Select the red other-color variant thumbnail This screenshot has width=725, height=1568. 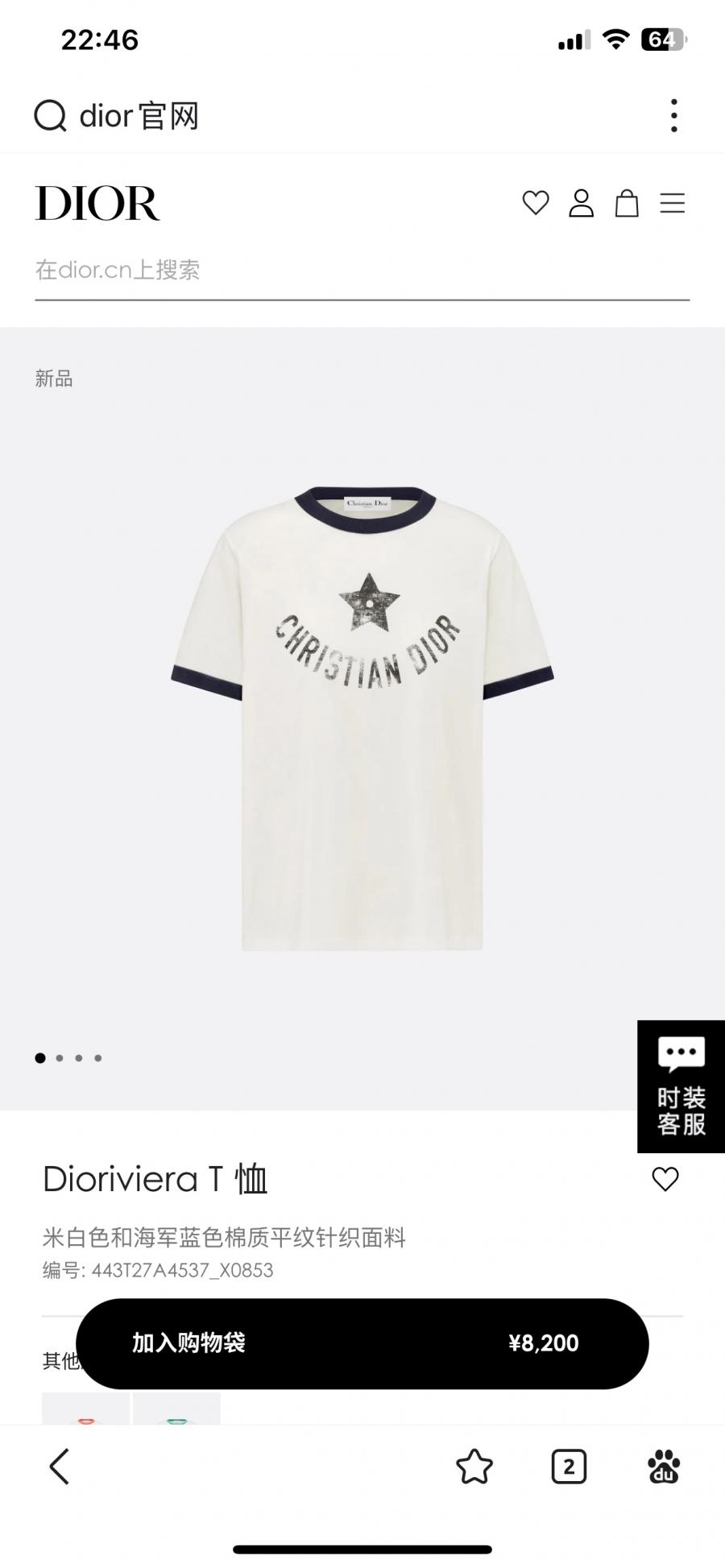click(x=85, y=1409)
